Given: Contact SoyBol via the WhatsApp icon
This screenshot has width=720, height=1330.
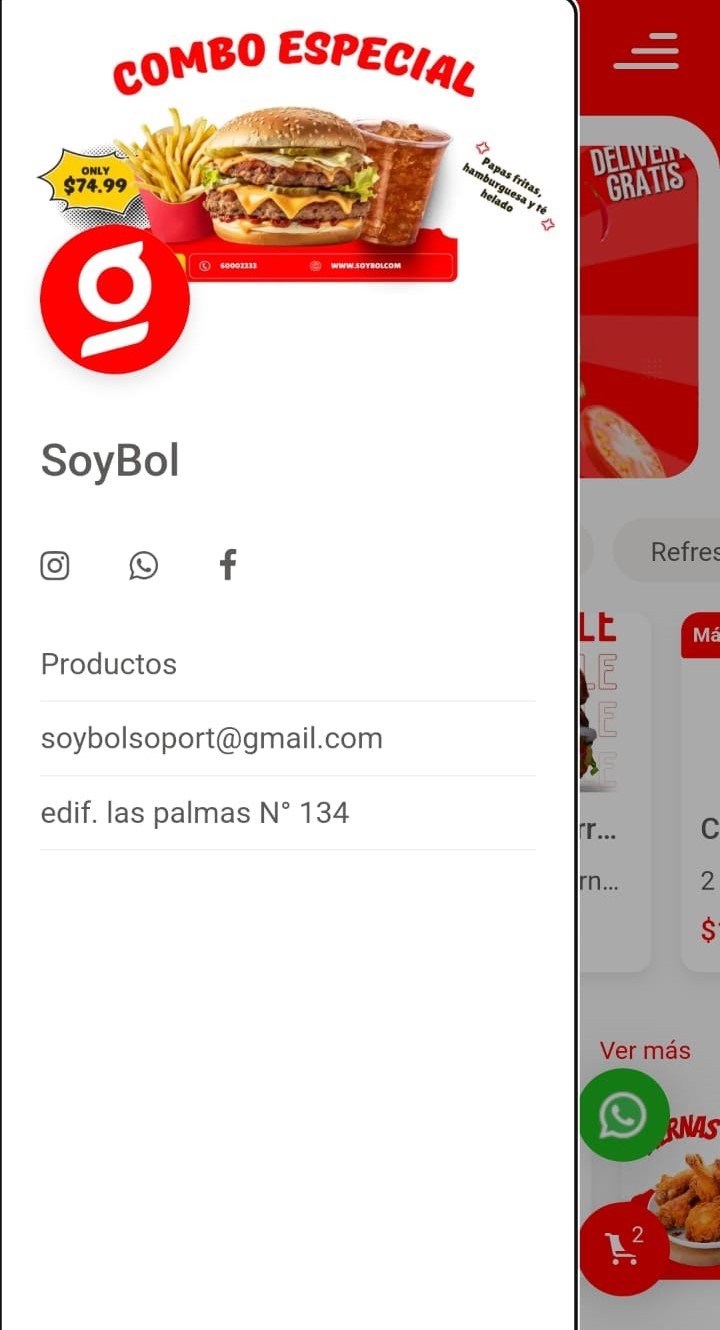Looking at the screenshot, I should (143, 566).
